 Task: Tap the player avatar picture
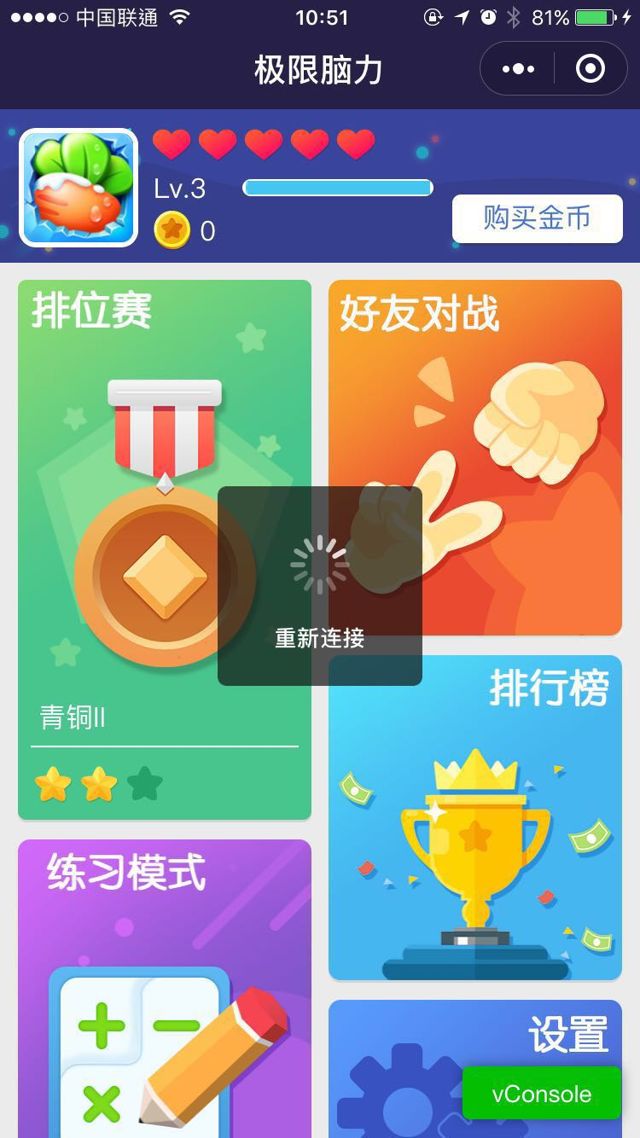[78, 188]
